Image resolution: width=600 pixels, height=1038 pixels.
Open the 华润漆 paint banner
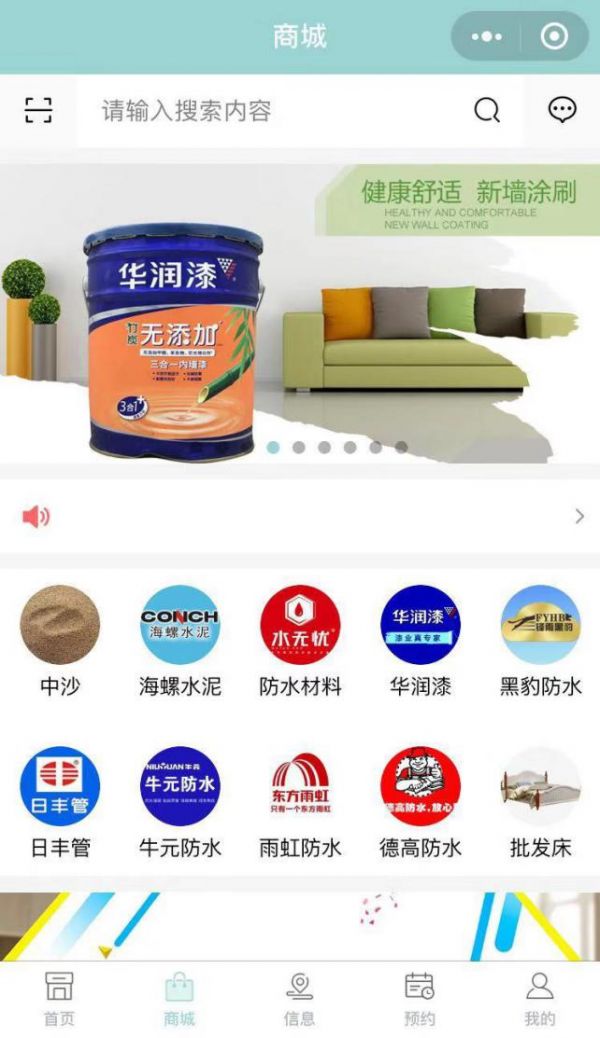[x=300, y=312]
